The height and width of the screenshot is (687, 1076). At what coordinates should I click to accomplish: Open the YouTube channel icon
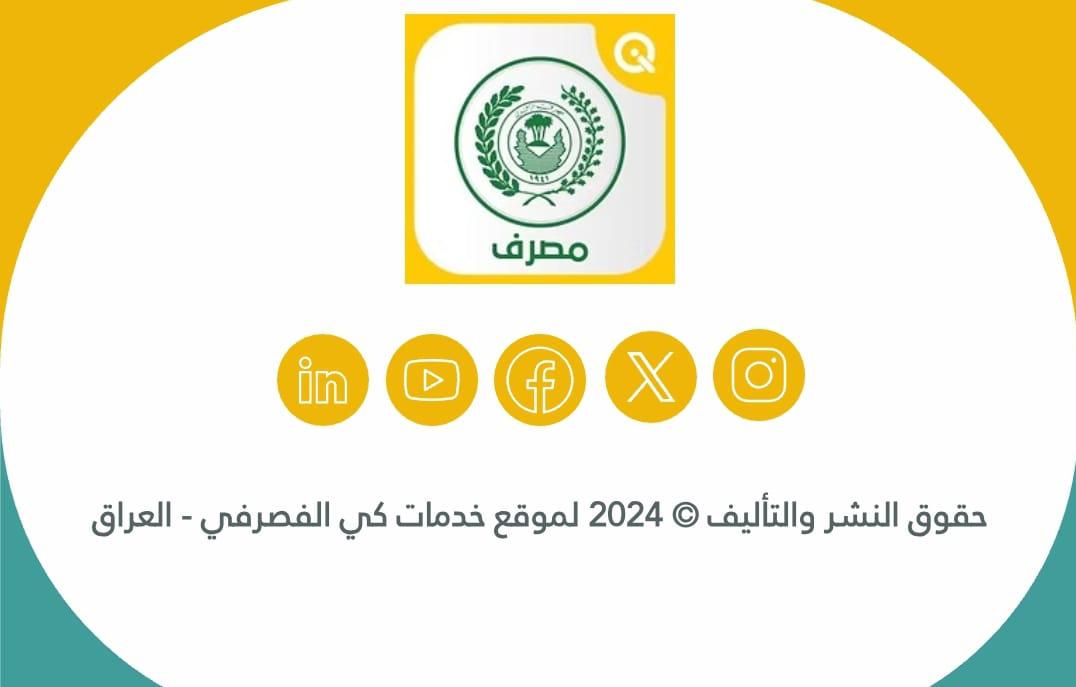pos(431,380)
